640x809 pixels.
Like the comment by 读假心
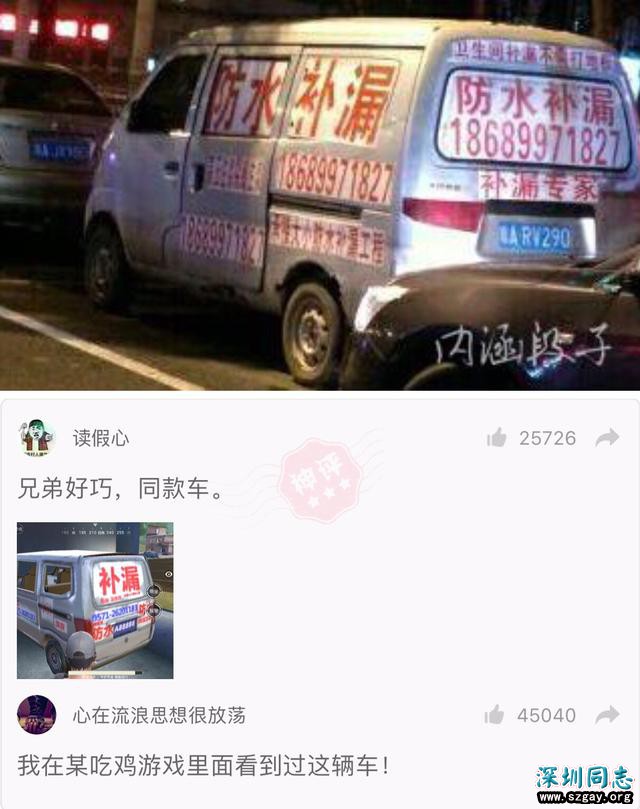pos(496,438)
